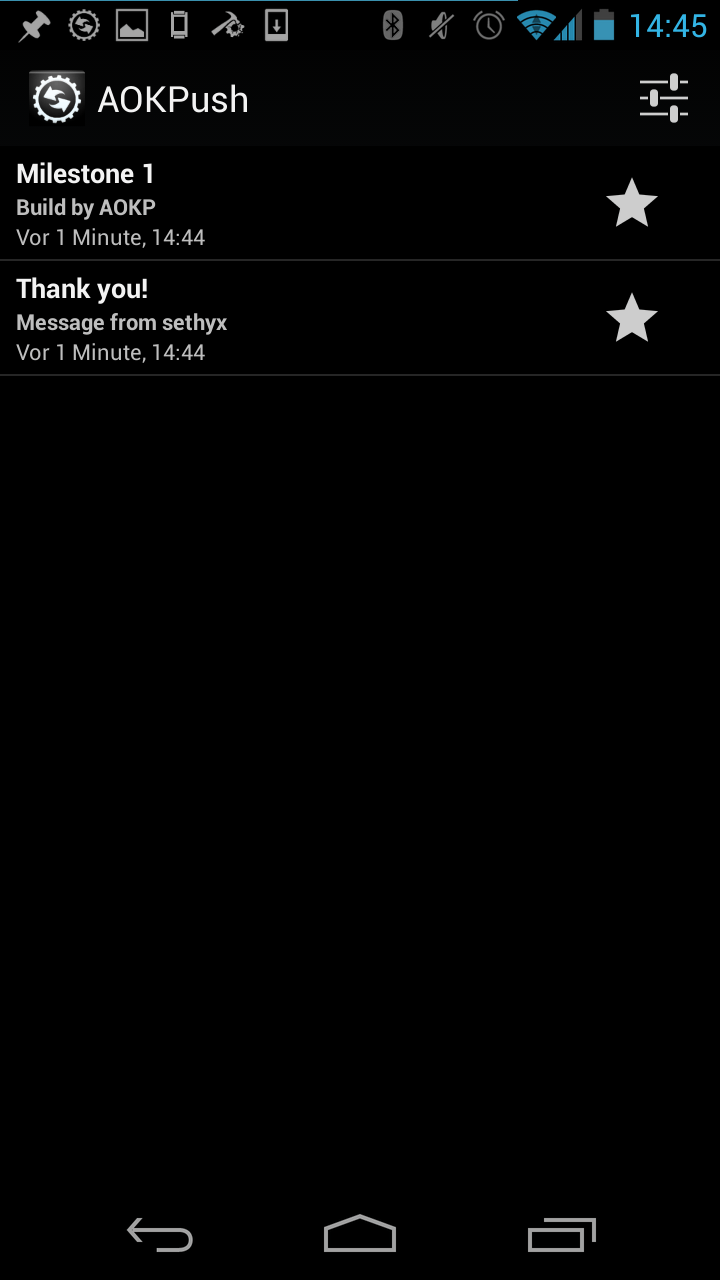The height and width of the screenshot is (1280, 720).
Task: Open the recent apps overview
Action: (561, 1235)
